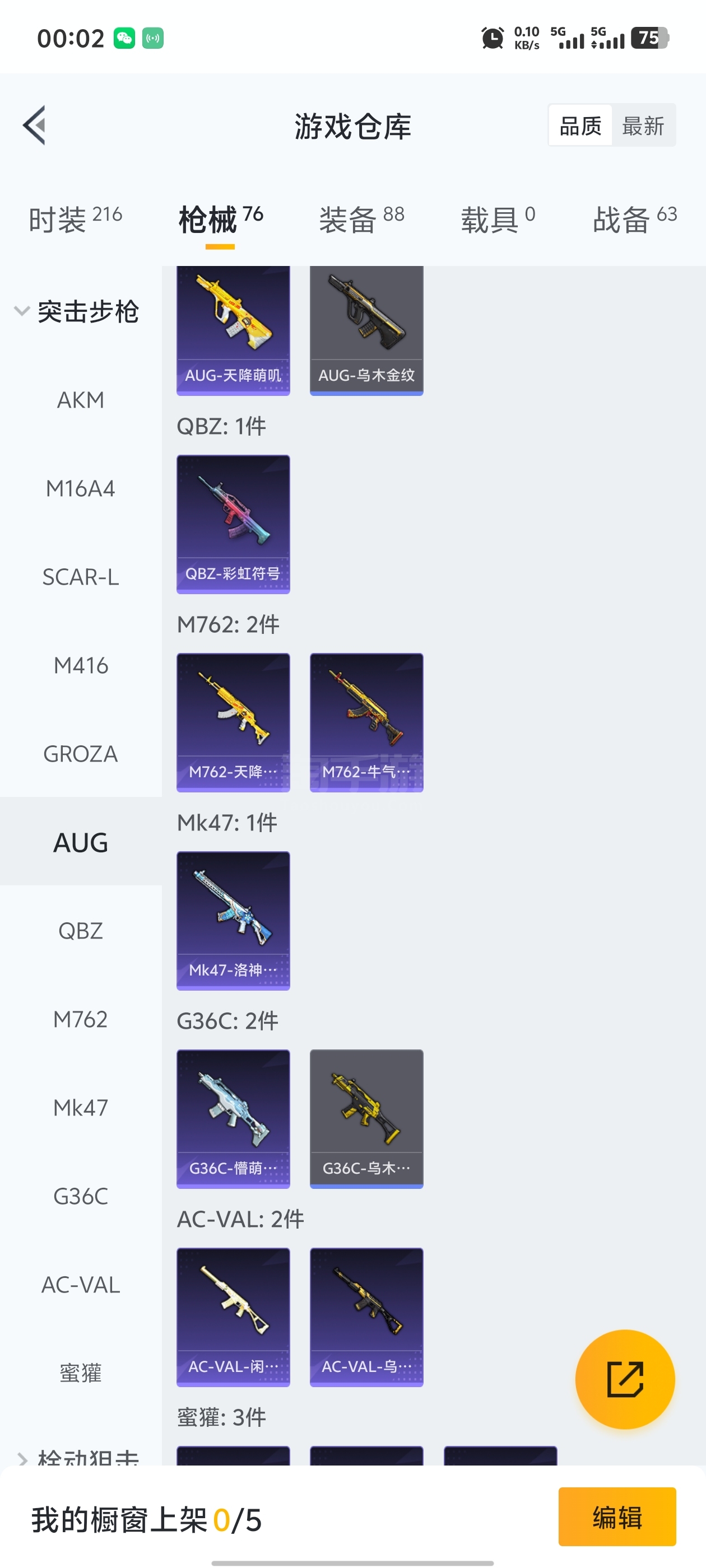
Task: Select AKM in the sidebar
Action: [x=81, y=400]
